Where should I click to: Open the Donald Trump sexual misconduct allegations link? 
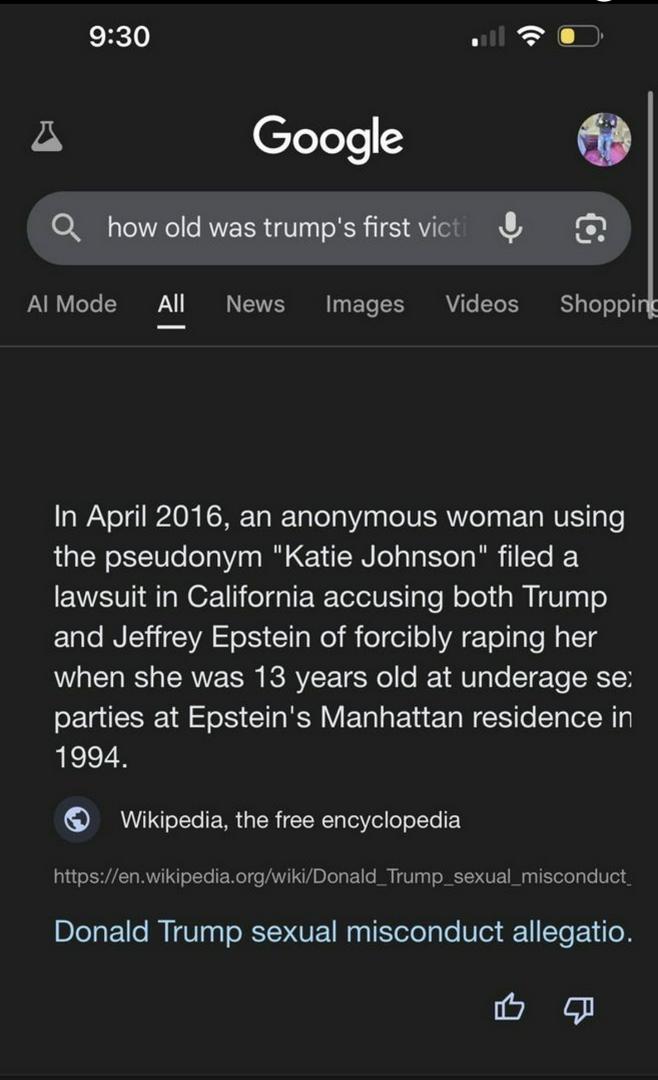click(x=342, y=931)
